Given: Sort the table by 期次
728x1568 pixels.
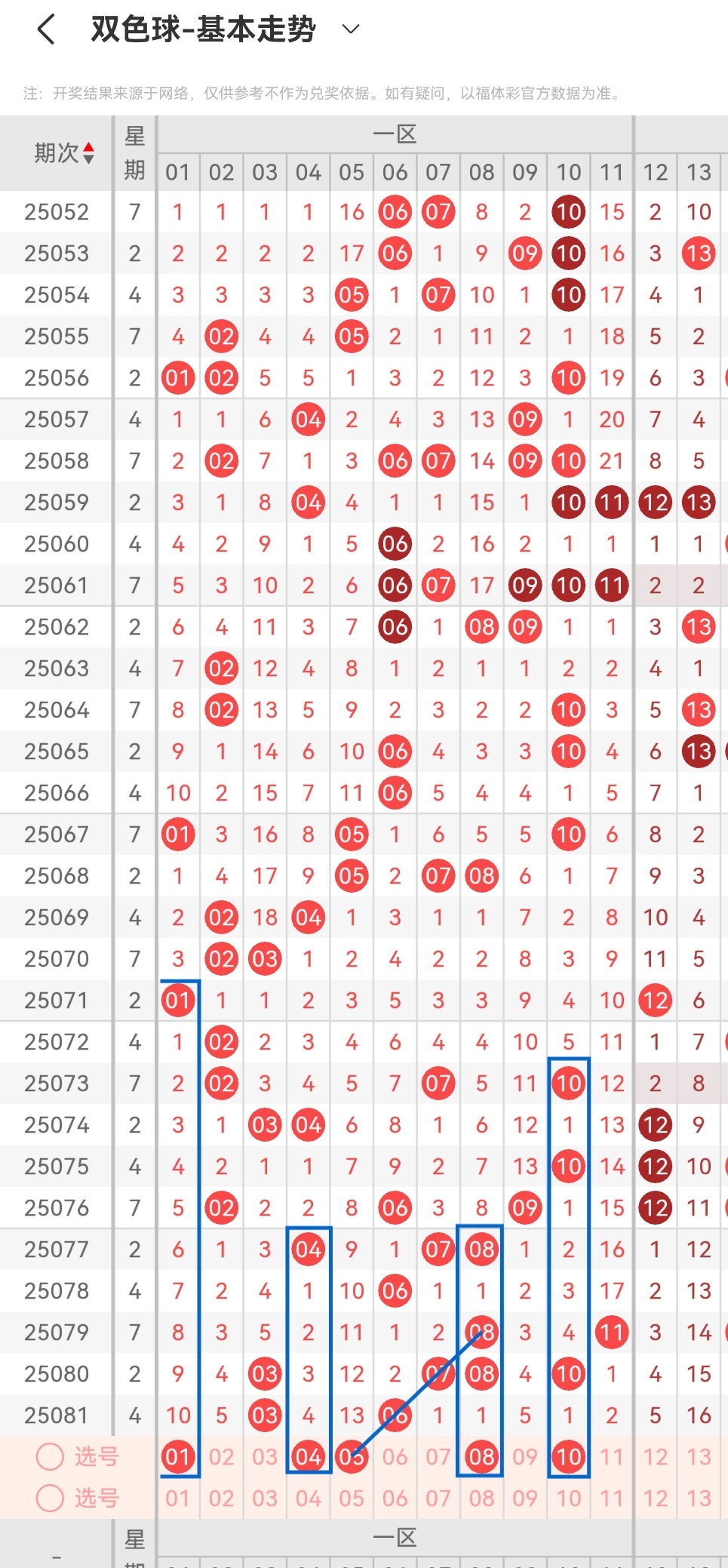Looking at the screenshot, I should point(63,153).
